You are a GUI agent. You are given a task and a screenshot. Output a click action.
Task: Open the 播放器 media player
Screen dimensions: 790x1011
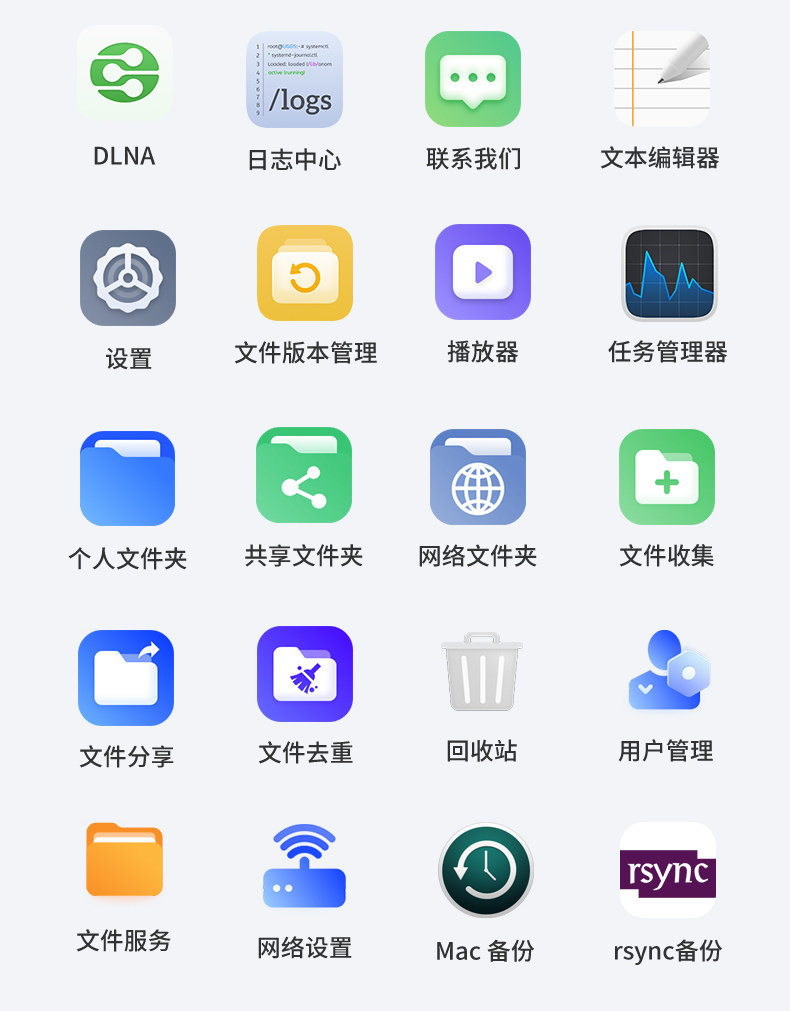coord(481,273)
